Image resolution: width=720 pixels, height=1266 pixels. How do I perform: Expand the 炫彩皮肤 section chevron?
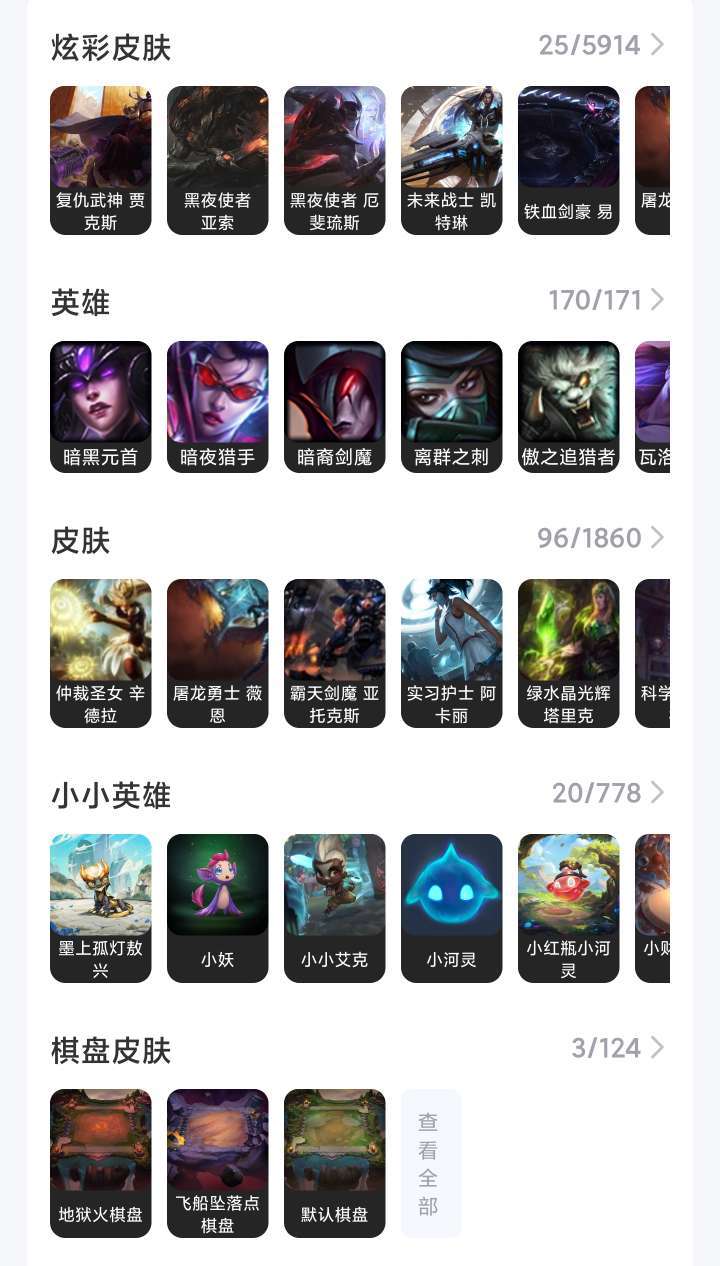click(x=657, y=45)
